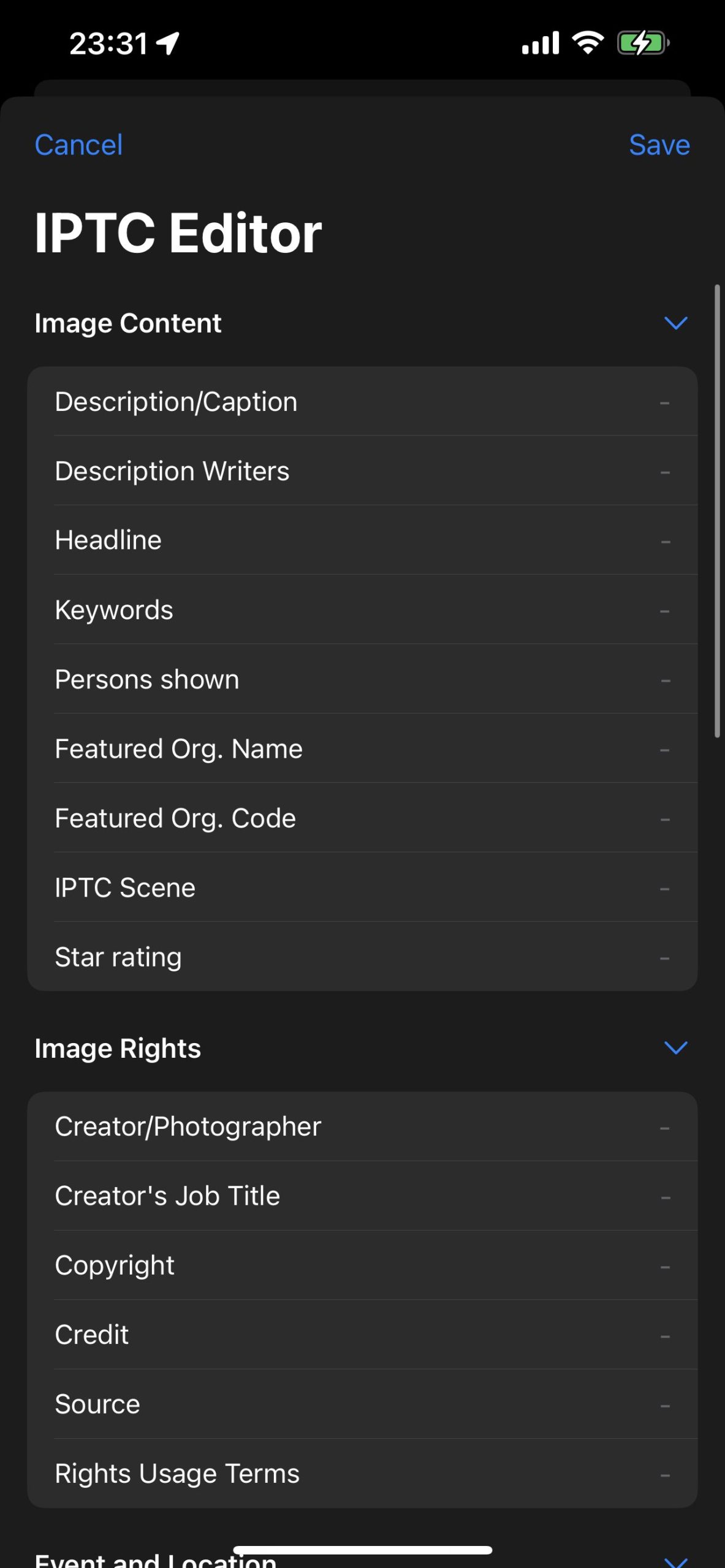Image resolution: width=725 pixels, height=1568 pixels.
Task: Cancel editing IPTC metadata
Action: pos(78,145)
